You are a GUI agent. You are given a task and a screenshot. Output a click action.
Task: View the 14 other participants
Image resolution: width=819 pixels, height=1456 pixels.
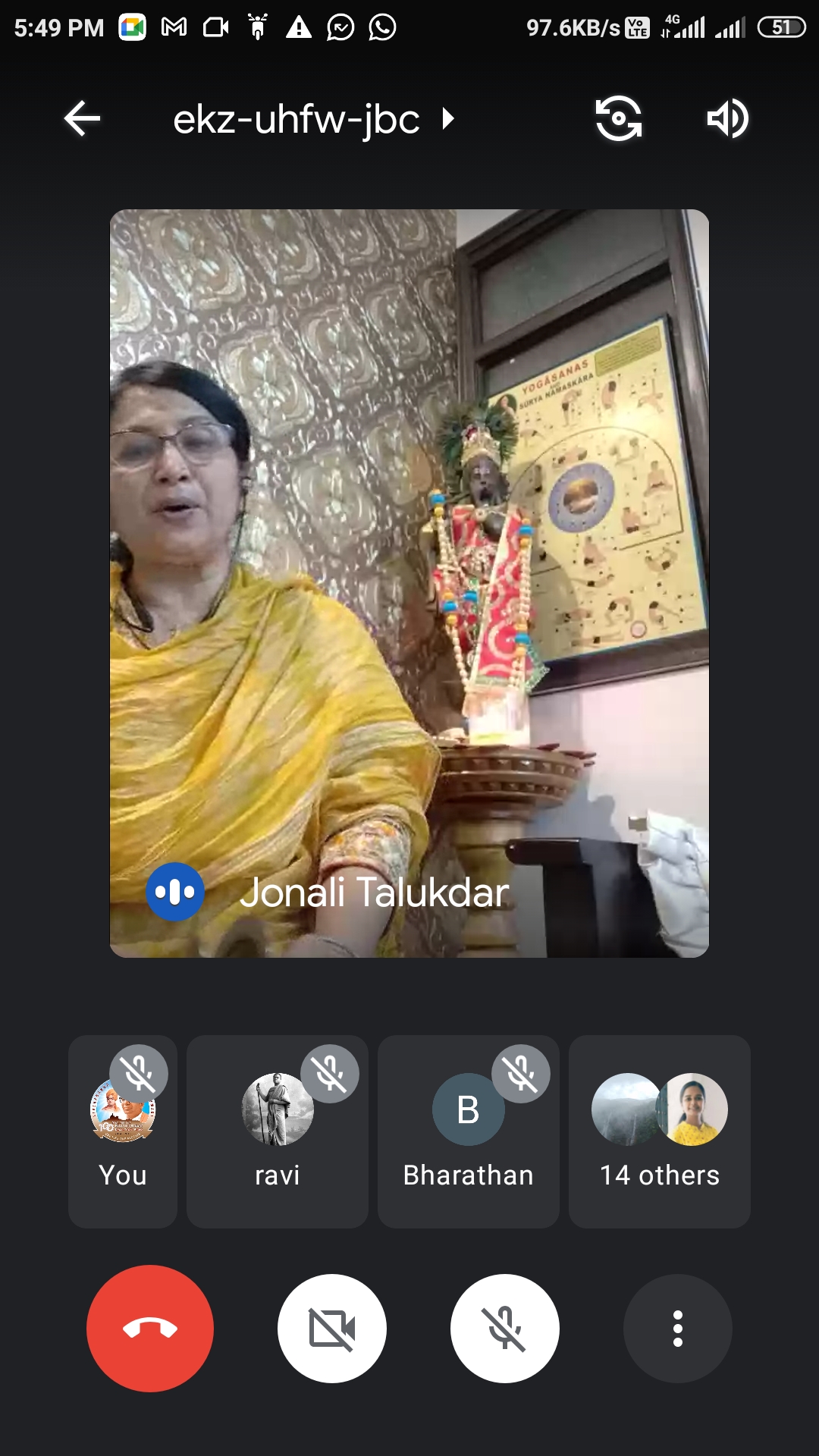(660, 1131)
